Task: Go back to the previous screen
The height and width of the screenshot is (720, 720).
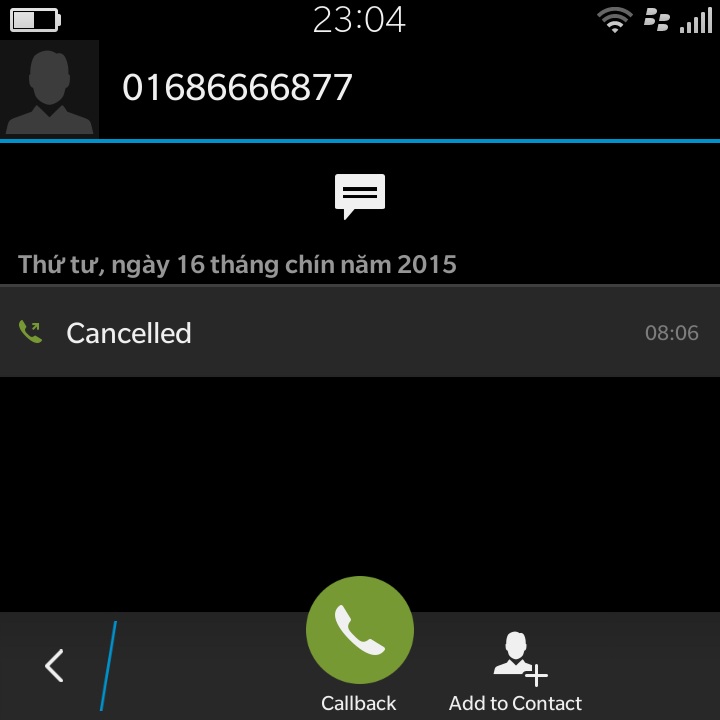Action: 54,665
